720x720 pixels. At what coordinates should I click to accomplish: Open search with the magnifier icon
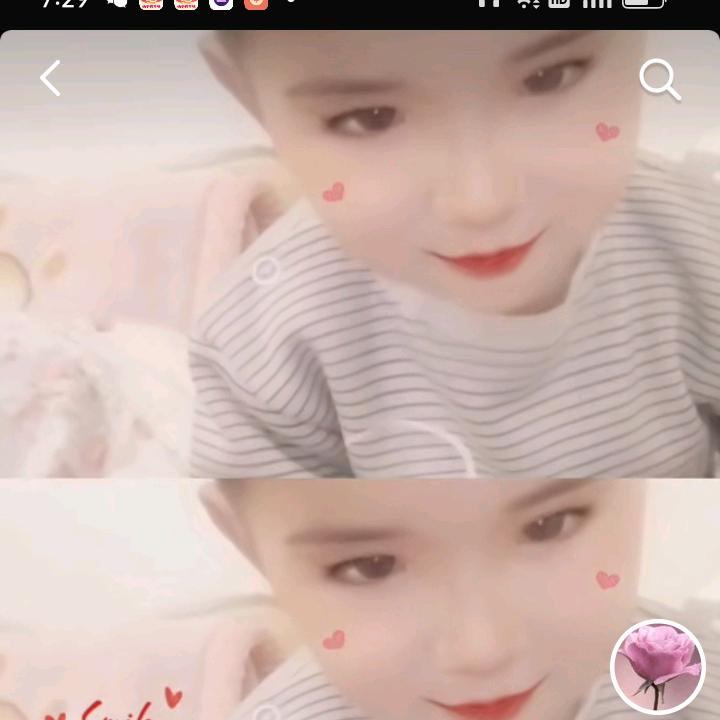659,79
